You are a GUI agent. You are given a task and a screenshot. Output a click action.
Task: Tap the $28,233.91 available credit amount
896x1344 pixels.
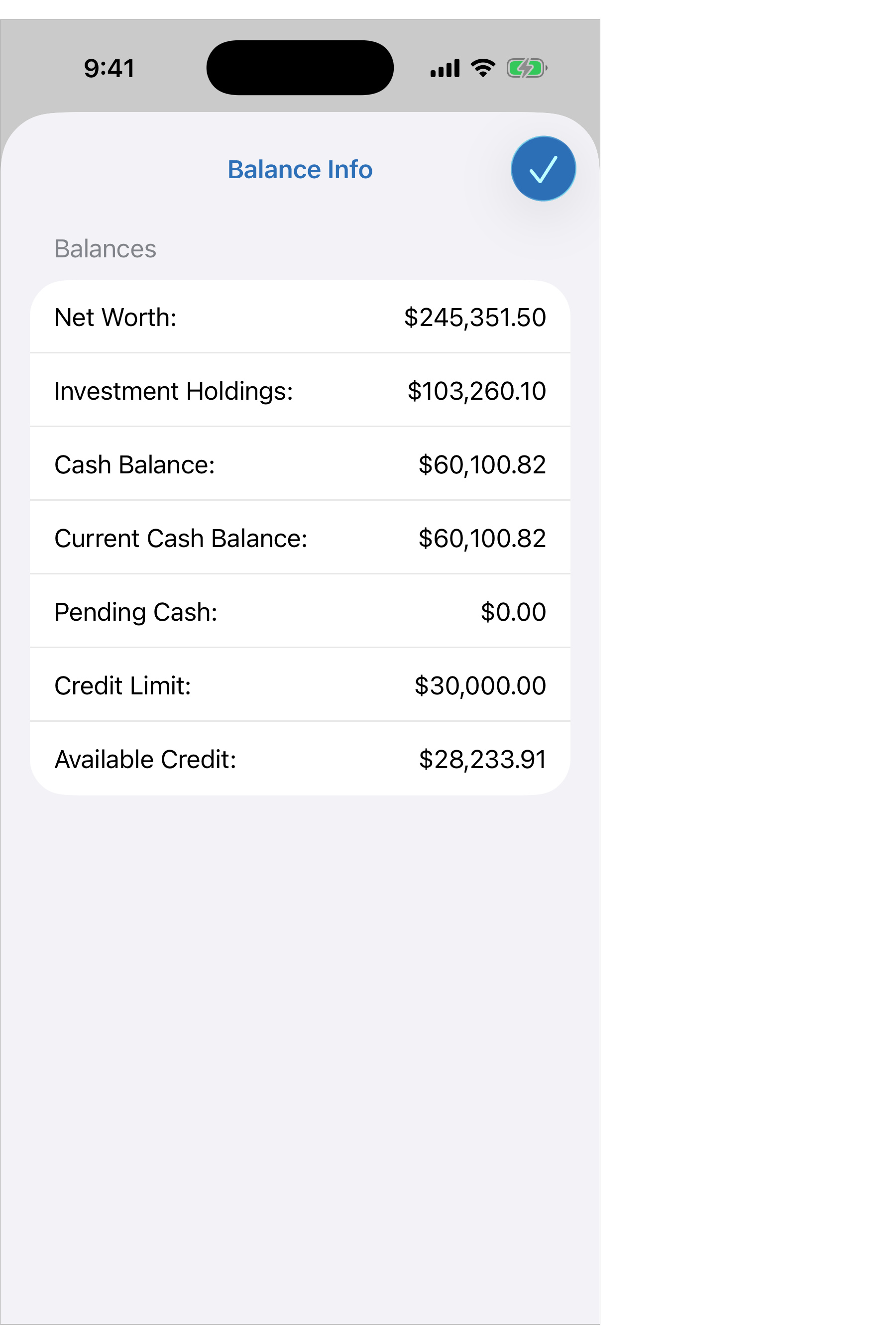[482, 758]
